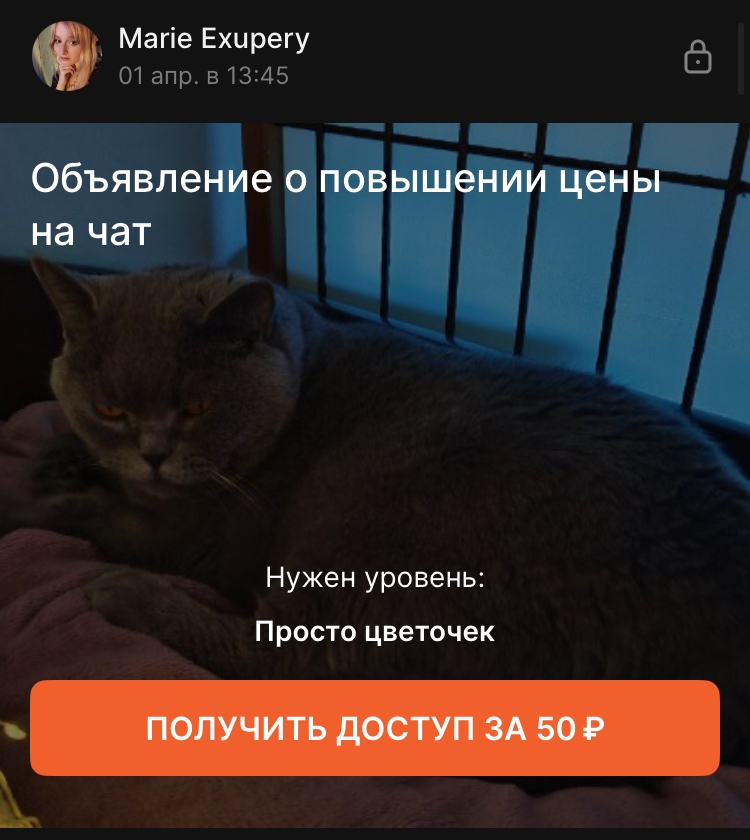The width and height of the screenshot is (750, 840).
Task: Tap the 'ПОЛУЧИТЬ ДОСТУП ЗА 50 ₽' button
Action: click(374, 728)
